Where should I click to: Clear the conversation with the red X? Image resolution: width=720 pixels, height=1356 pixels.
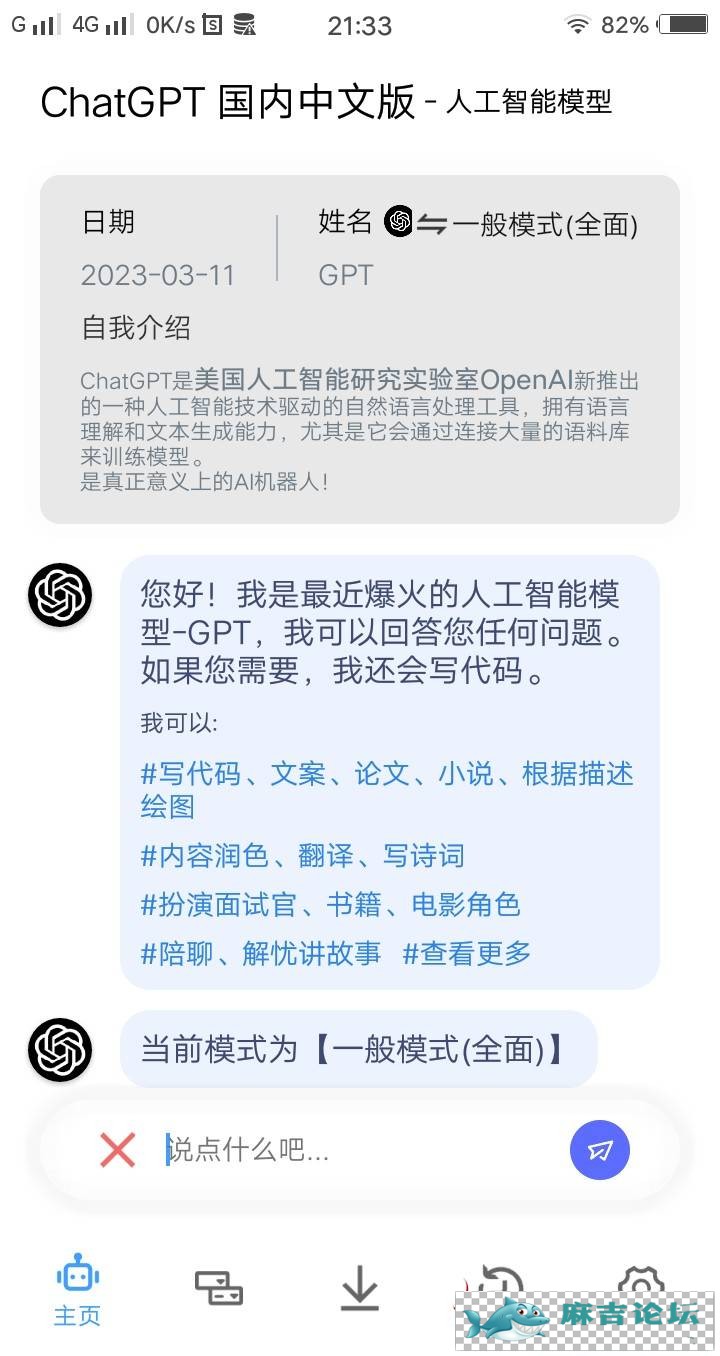(x=117, y=1150)
